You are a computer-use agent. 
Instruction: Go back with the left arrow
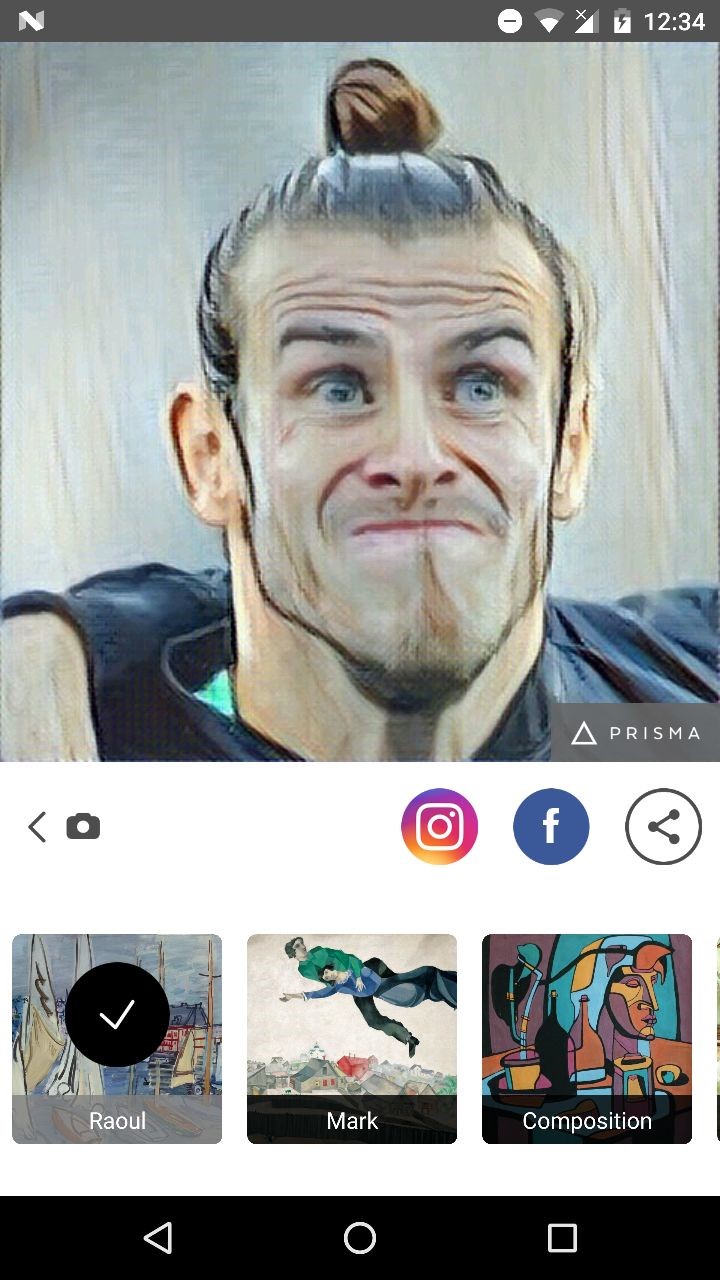(x=37, y=827)
